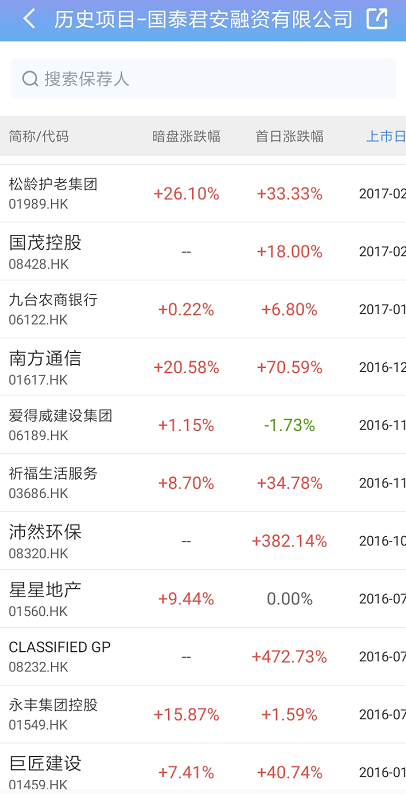Open 永丰集团控股 01549.HK row
Image resolution: width=406 pixels, height=794 pixels.
(x=203, y=714)
